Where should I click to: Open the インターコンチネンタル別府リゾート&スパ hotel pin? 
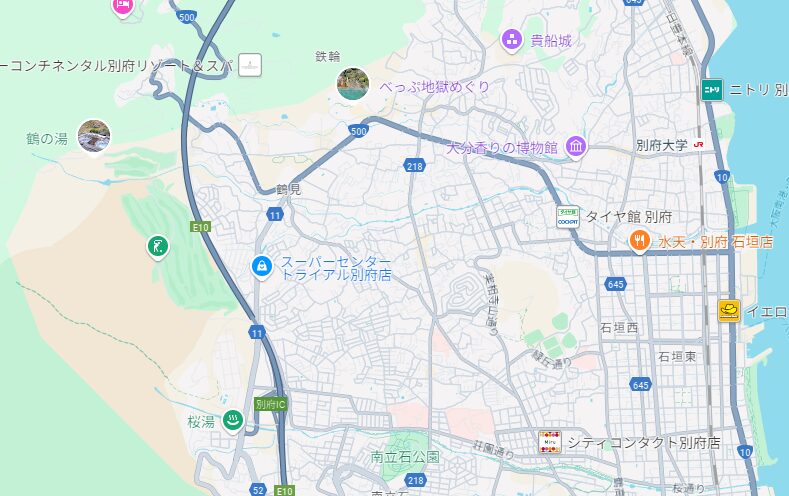pos(250,65)
